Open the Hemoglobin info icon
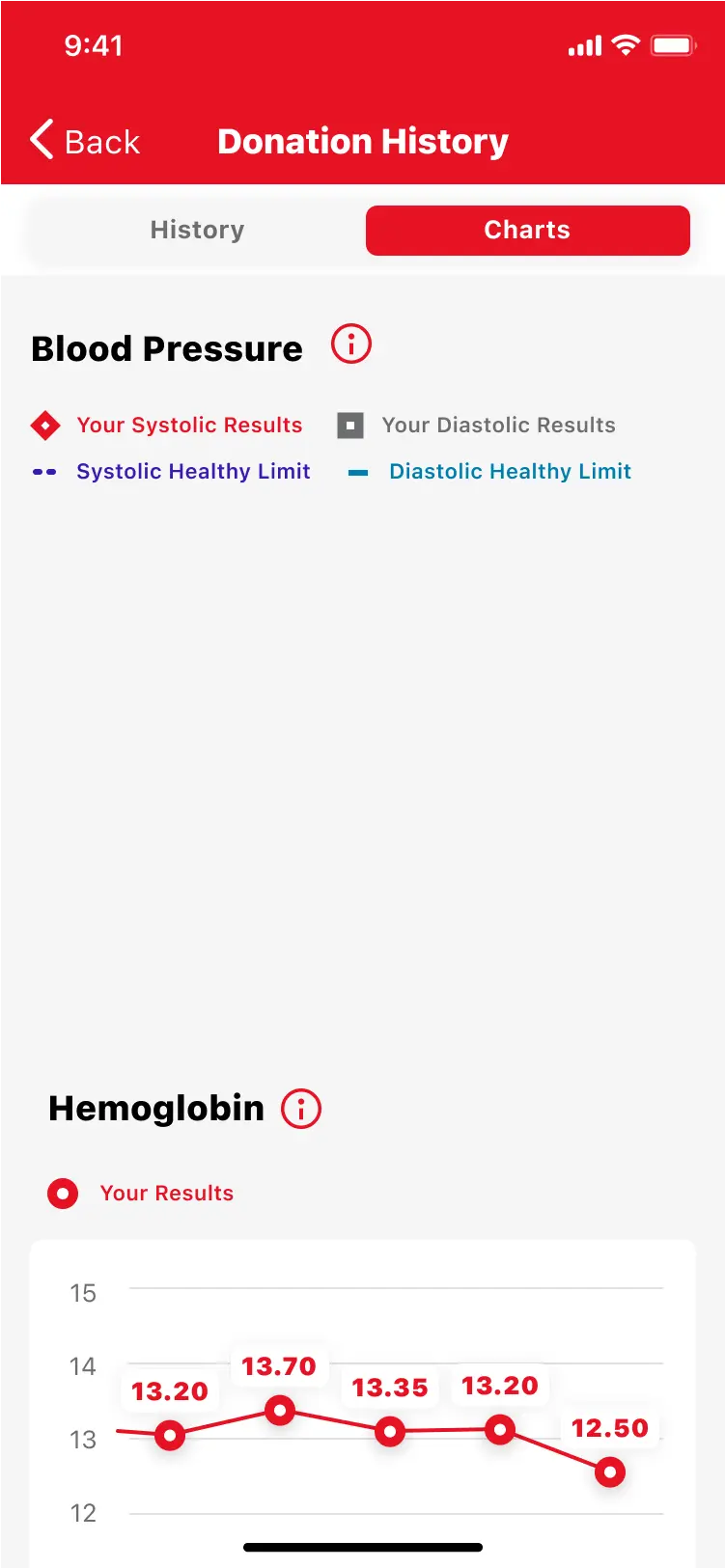Viewport: 725px width, 1568px height. coord(301,1109)
